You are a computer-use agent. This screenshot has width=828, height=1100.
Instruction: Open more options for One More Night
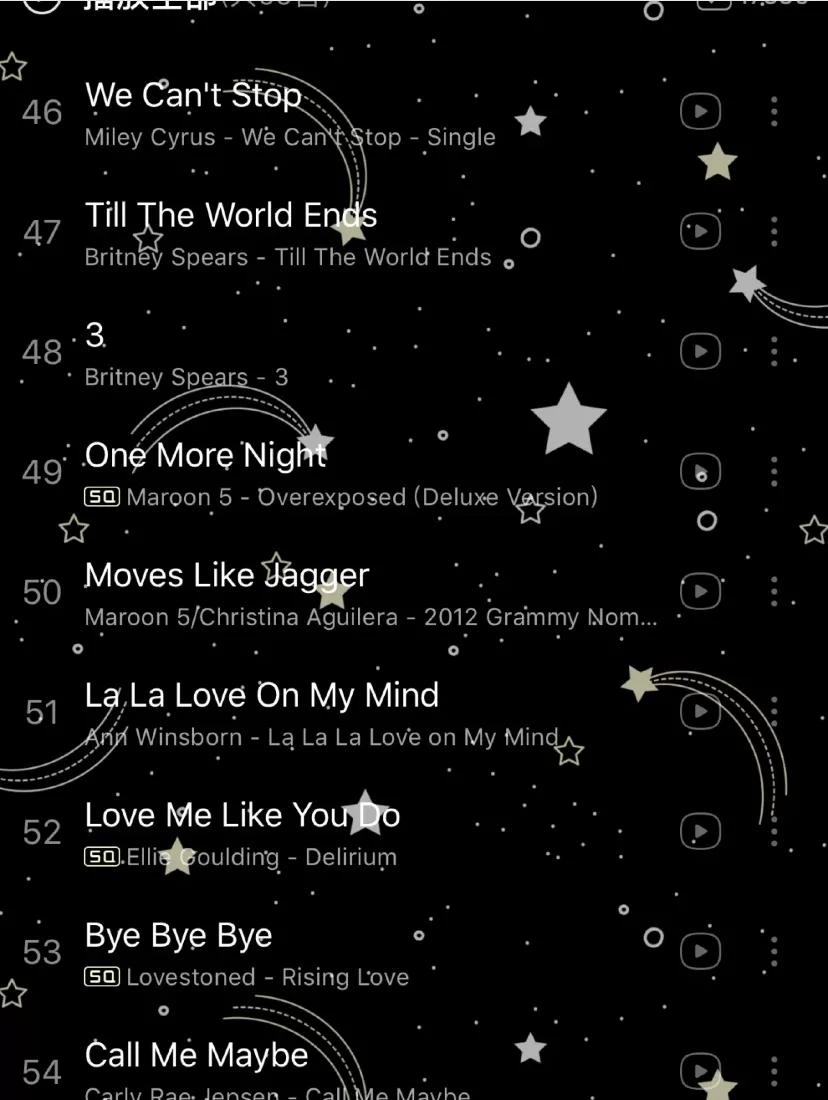774,471
